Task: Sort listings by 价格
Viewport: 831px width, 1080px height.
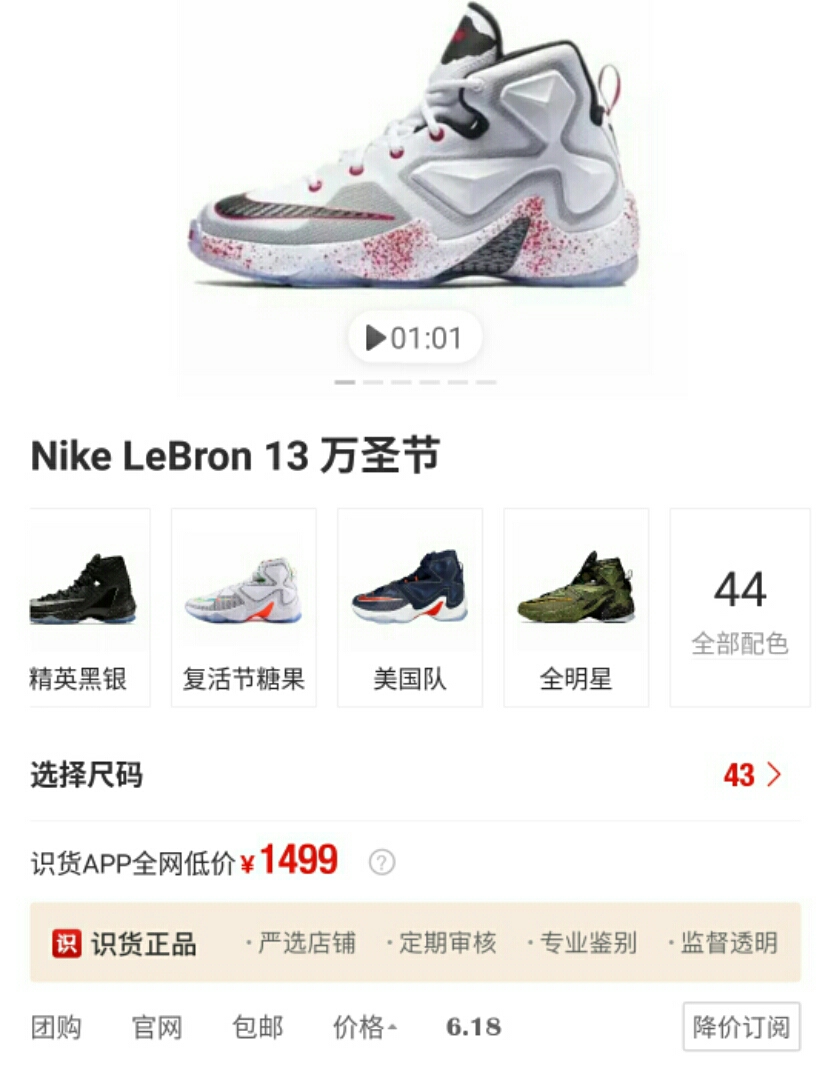Action: click(x=364, y=1027)
